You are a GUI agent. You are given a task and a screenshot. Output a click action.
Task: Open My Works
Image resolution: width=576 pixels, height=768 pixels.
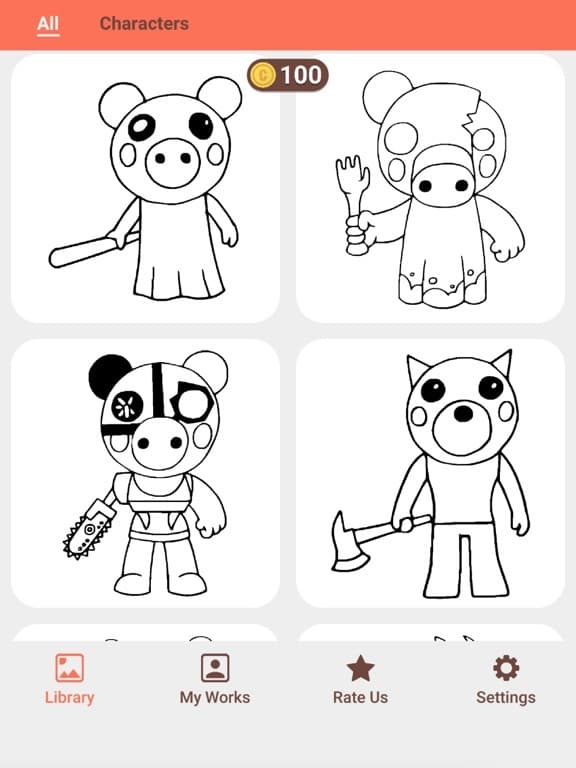click(215, 679)
